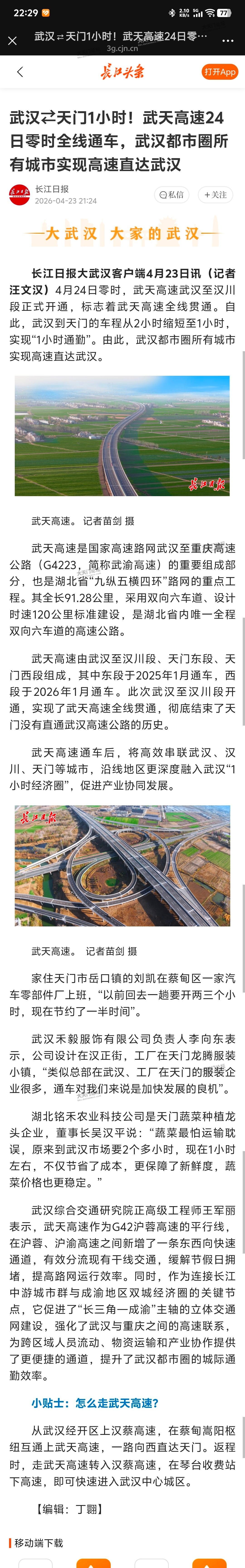This screenshot has width=245, height=1568.
Task: Go back using the left chevron arrow
Action: coord(20,72)
